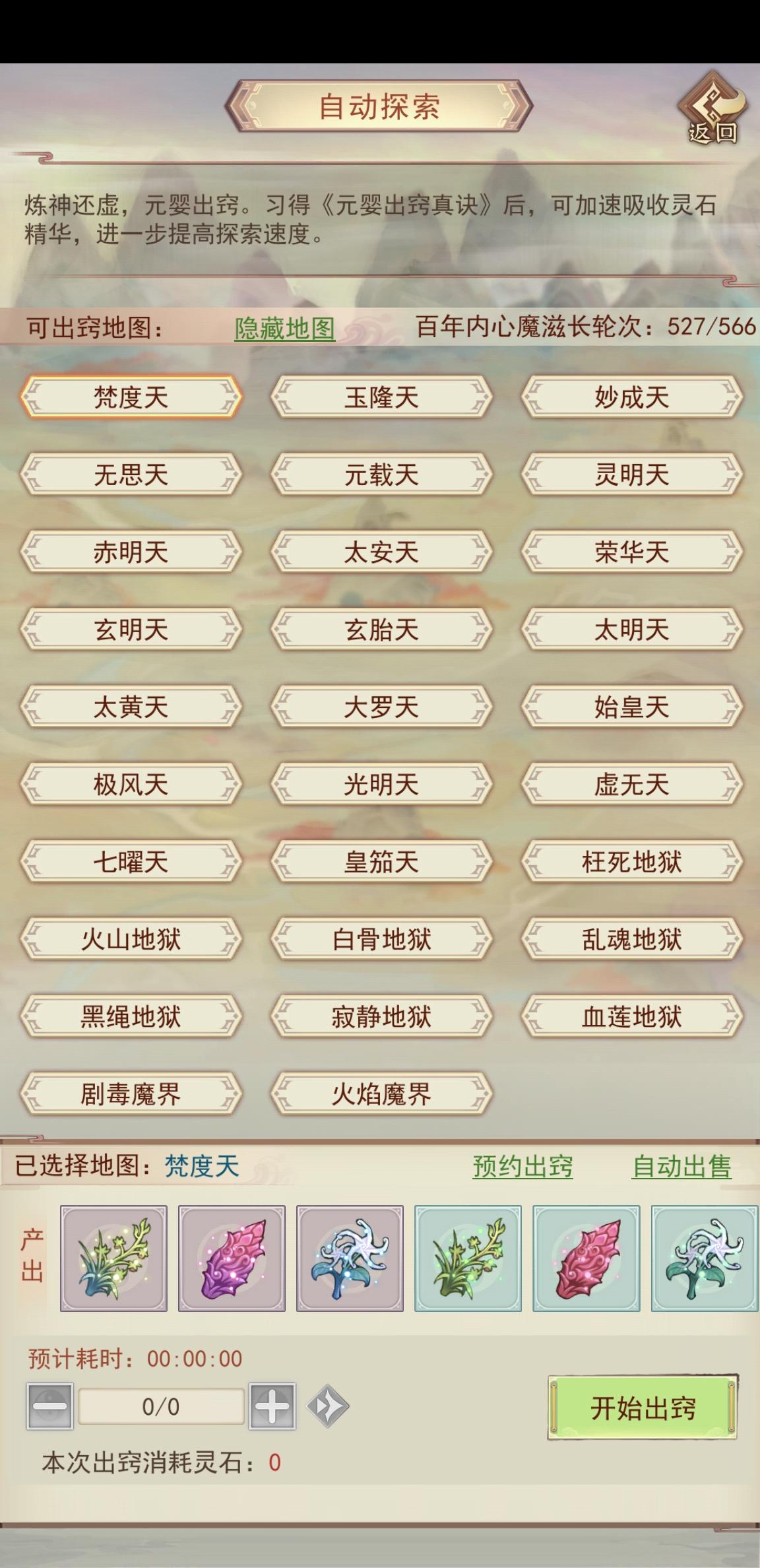This screenshot has width=760, height=1568.
Task: Click the second green grass produce icon
Action: pos(470,1256)
